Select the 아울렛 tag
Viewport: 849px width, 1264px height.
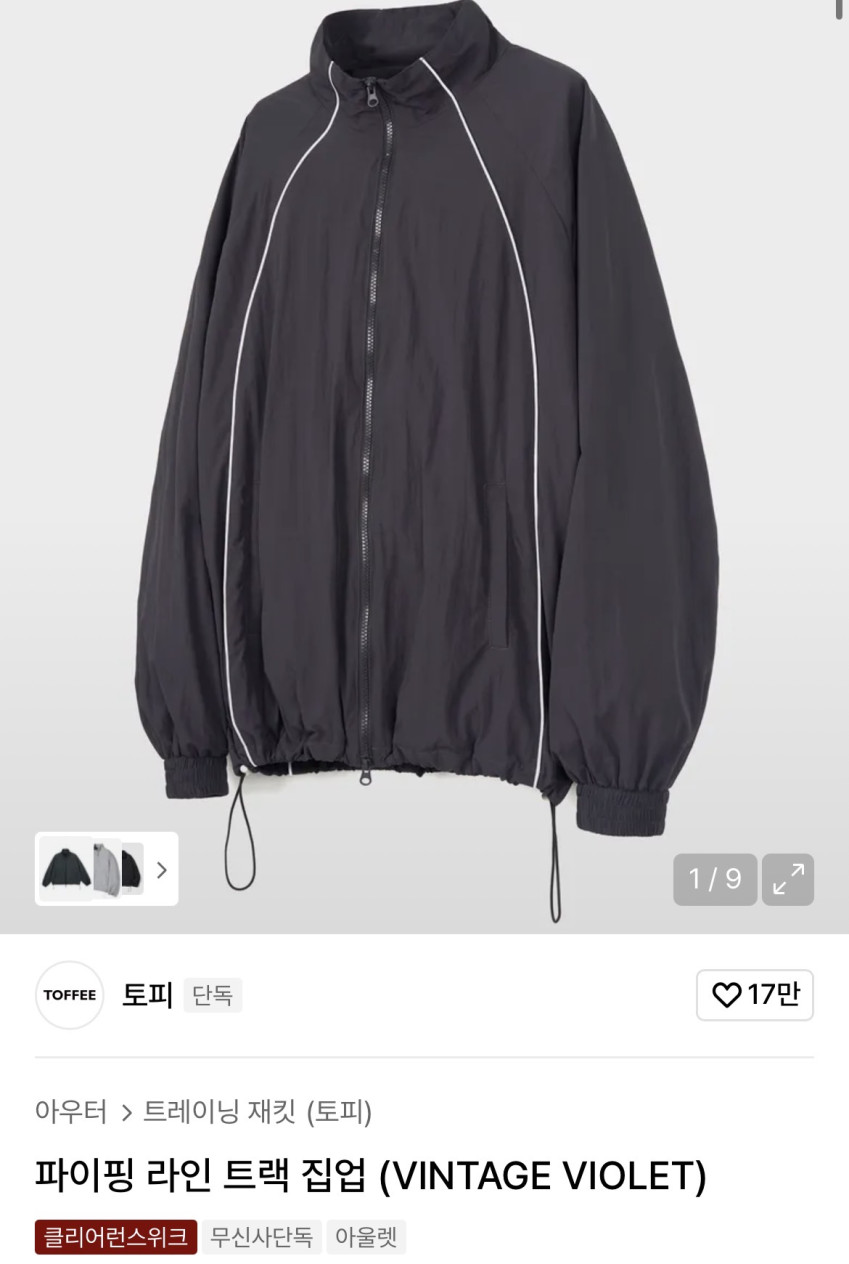point(365,1237)
